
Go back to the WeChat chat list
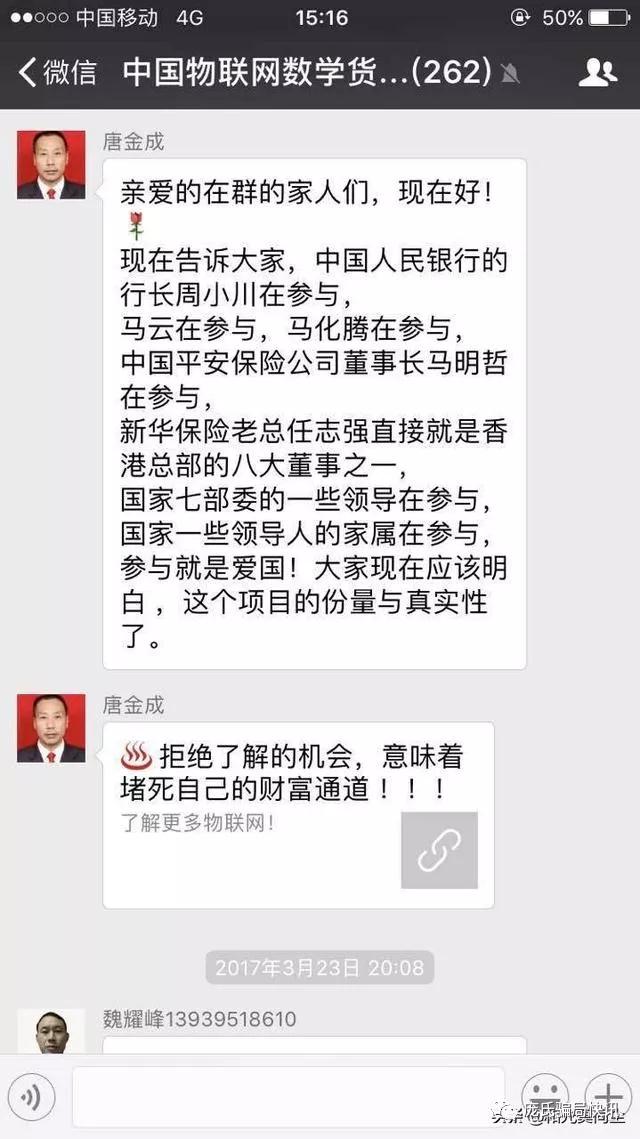click(x=58, y=72)
